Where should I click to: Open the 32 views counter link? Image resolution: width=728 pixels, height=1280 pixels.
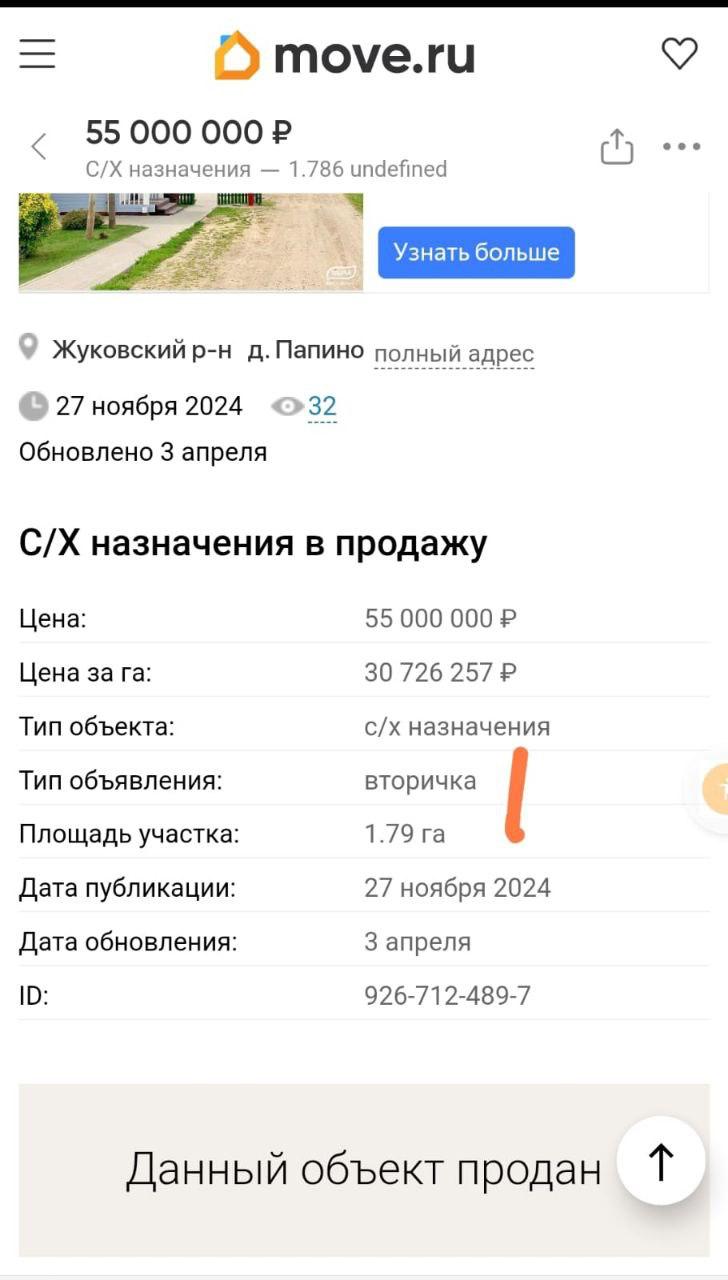click(x=322, y=406)
